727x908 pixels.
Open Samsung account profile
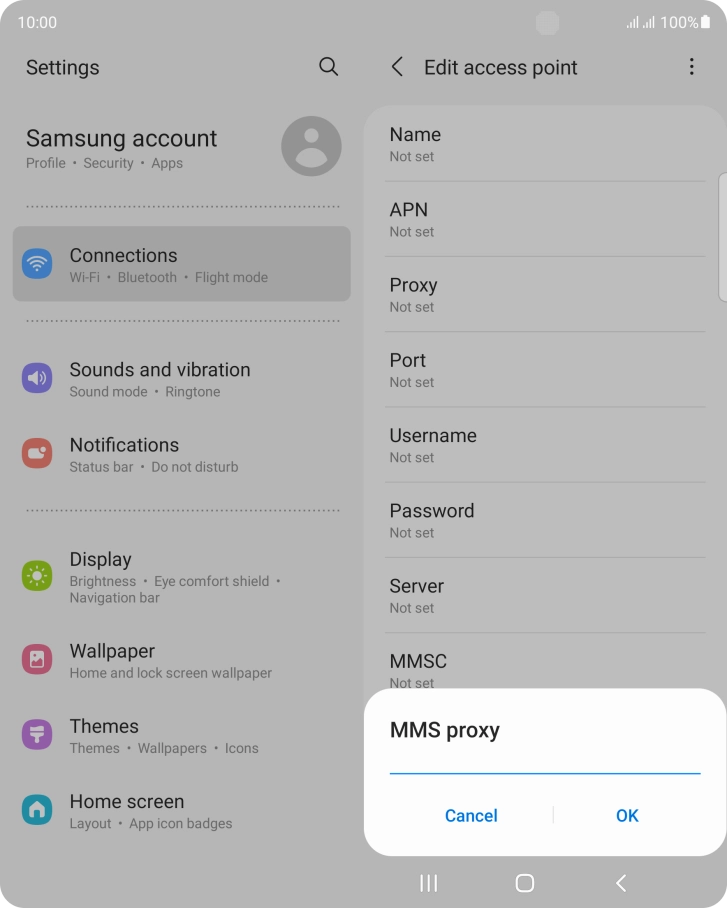pos(180,147)
